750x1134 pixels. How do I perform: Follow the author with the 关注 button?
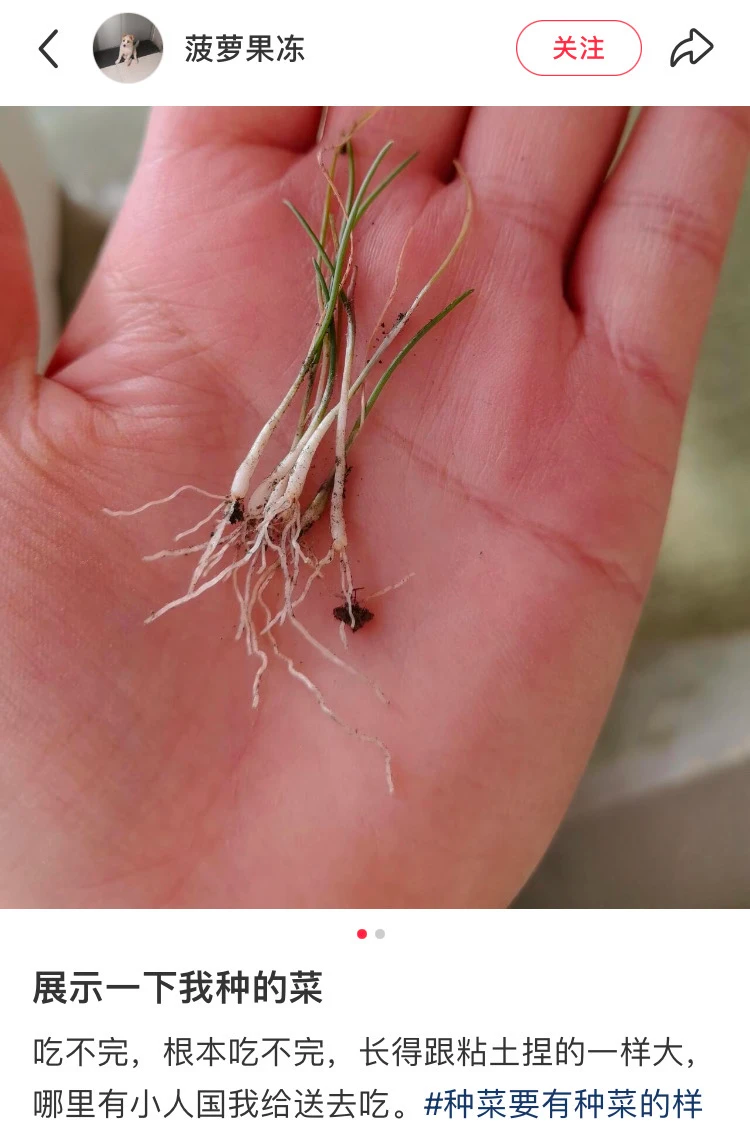point(578,48)
